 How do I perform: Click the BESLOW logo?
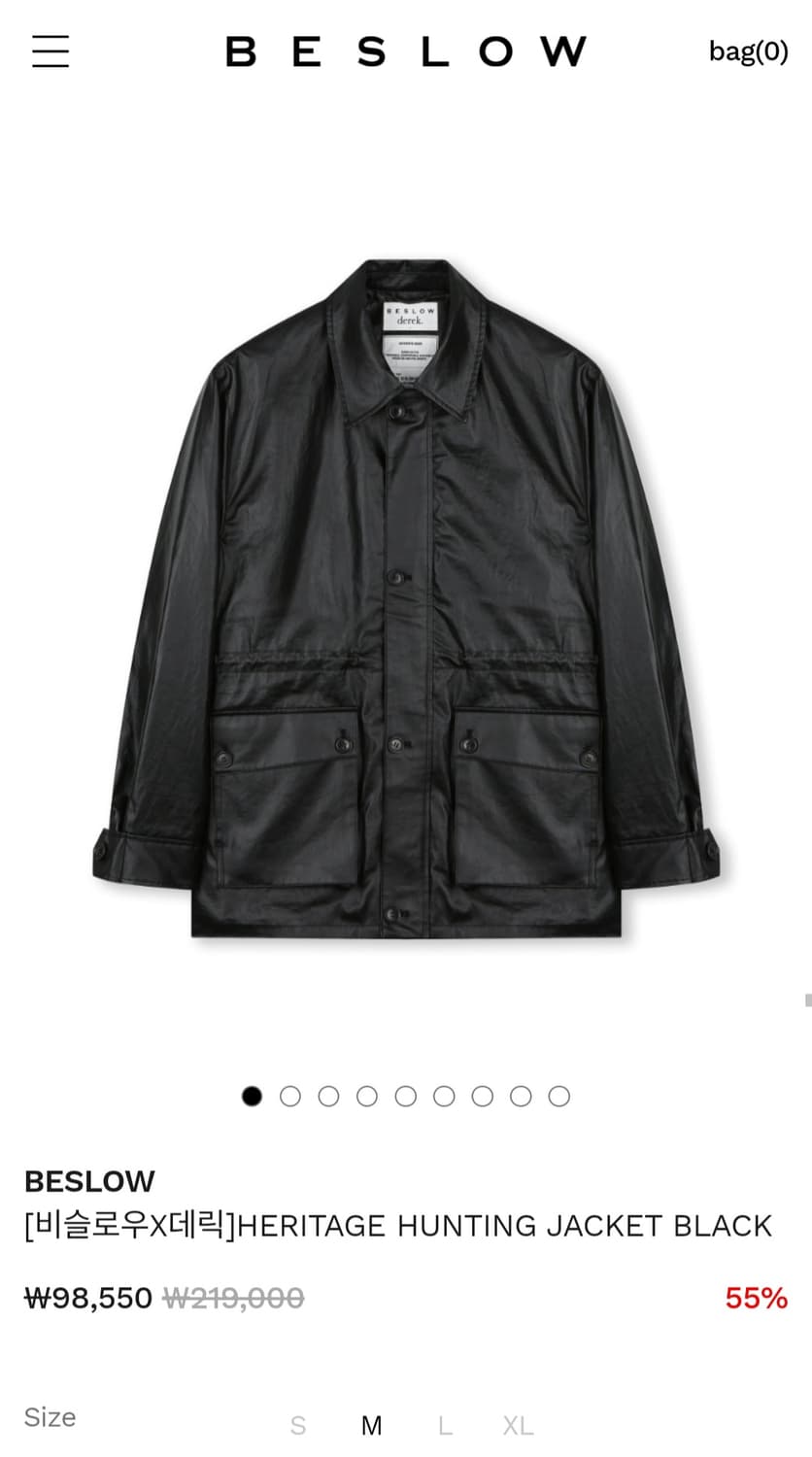pos(405,51)
